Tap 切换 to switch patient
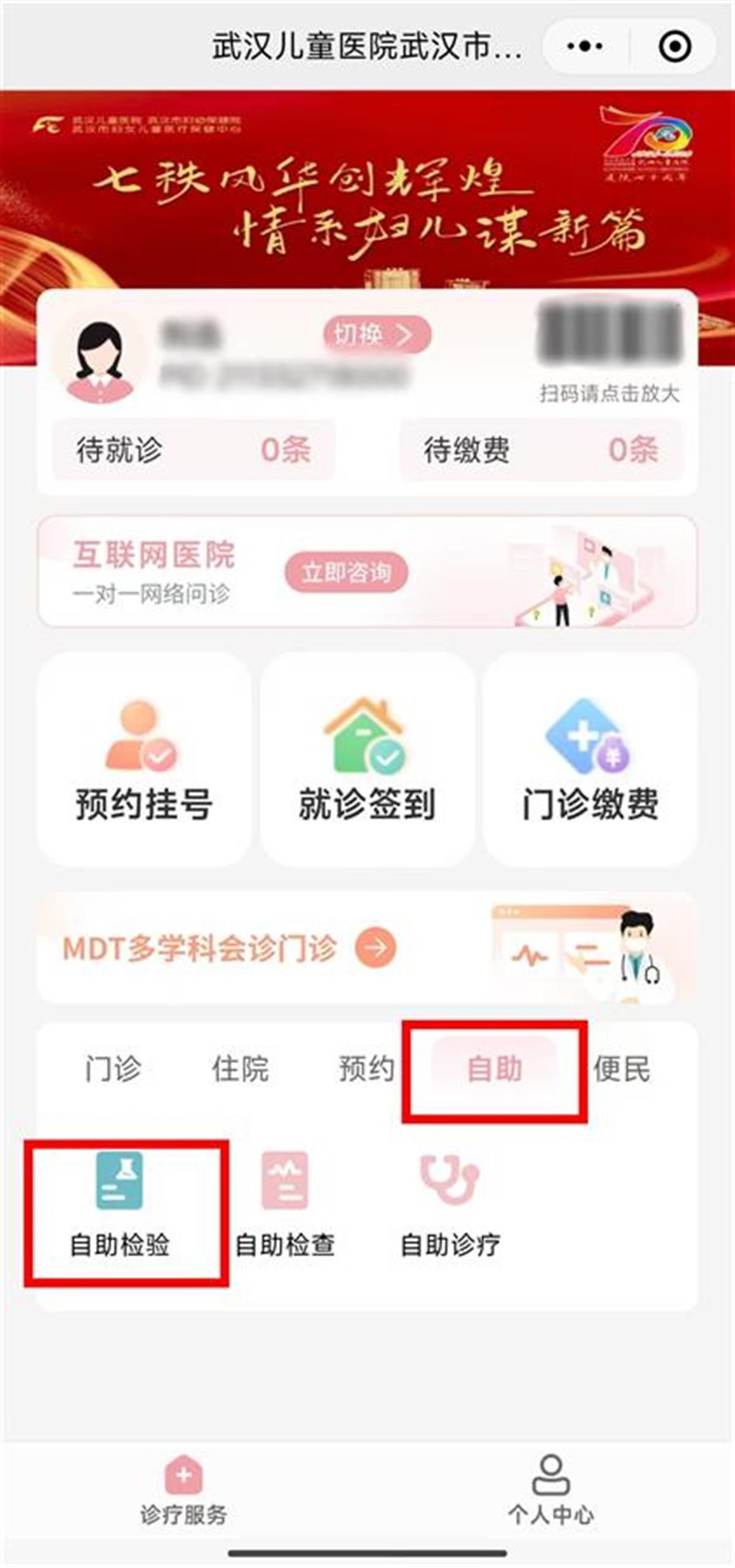This screenshot has height=1568, width=735. pos(377,334)
